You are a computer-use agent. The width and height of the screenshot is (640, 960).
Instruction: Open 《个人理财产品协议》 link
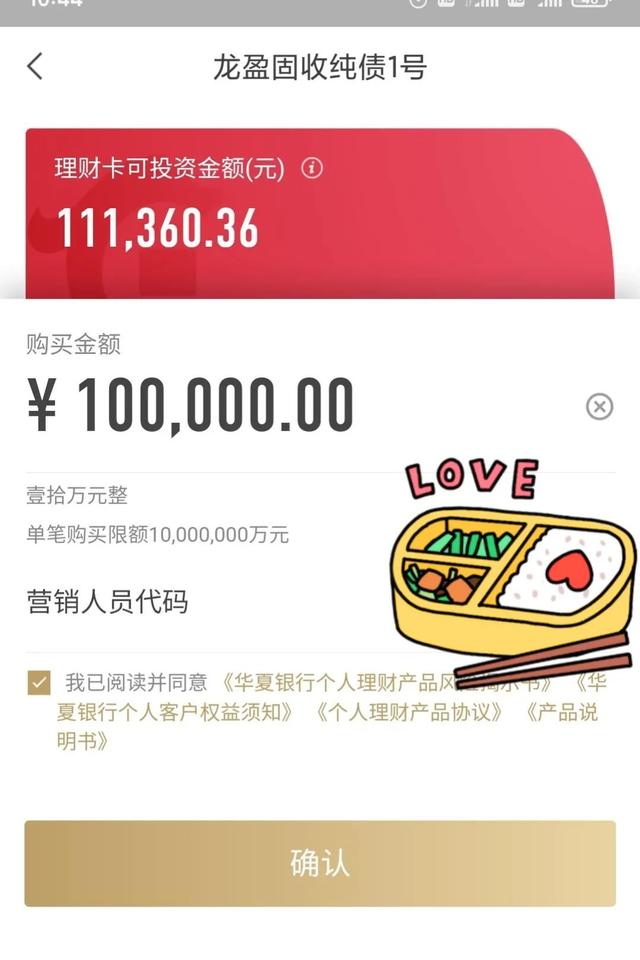point(410,712)
